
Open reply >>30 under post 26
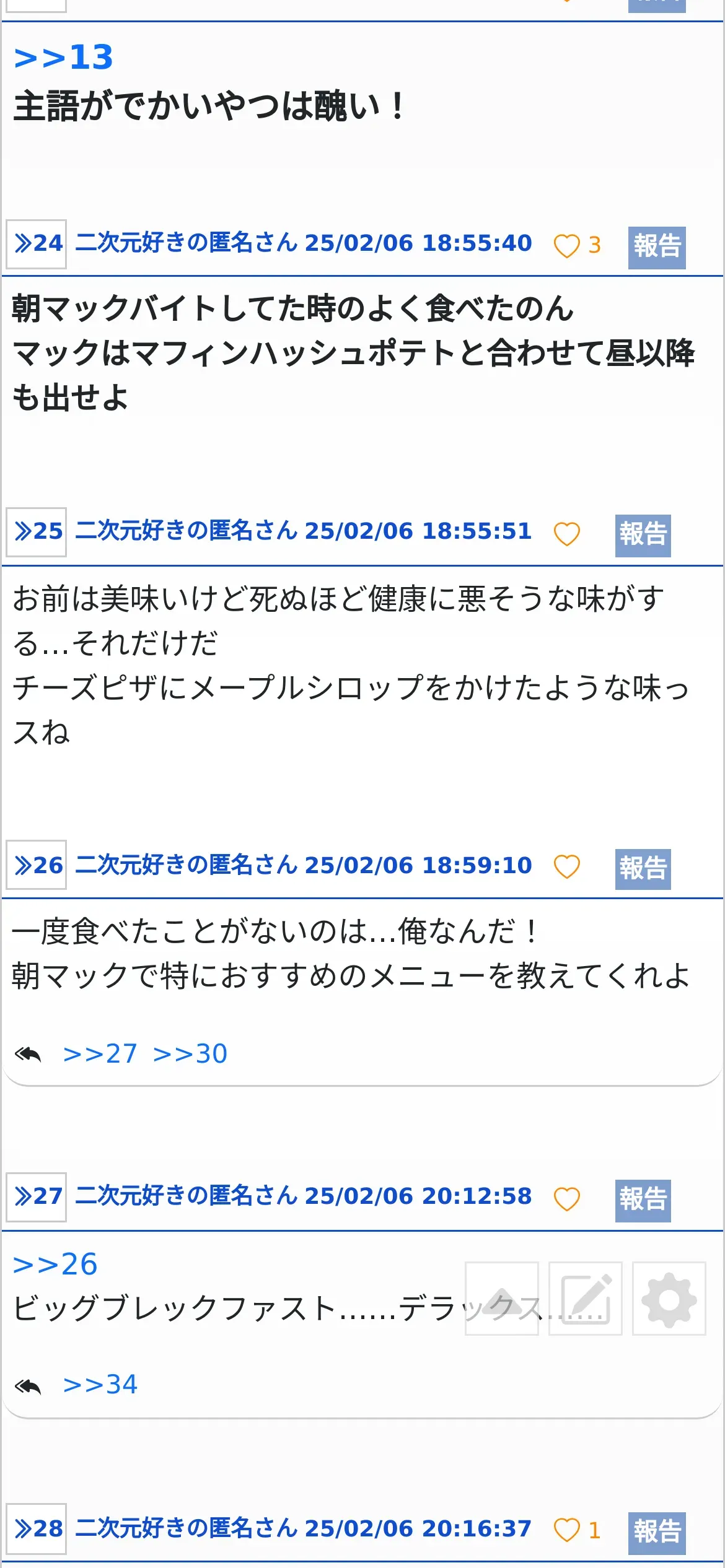[x=190, y=1053]
